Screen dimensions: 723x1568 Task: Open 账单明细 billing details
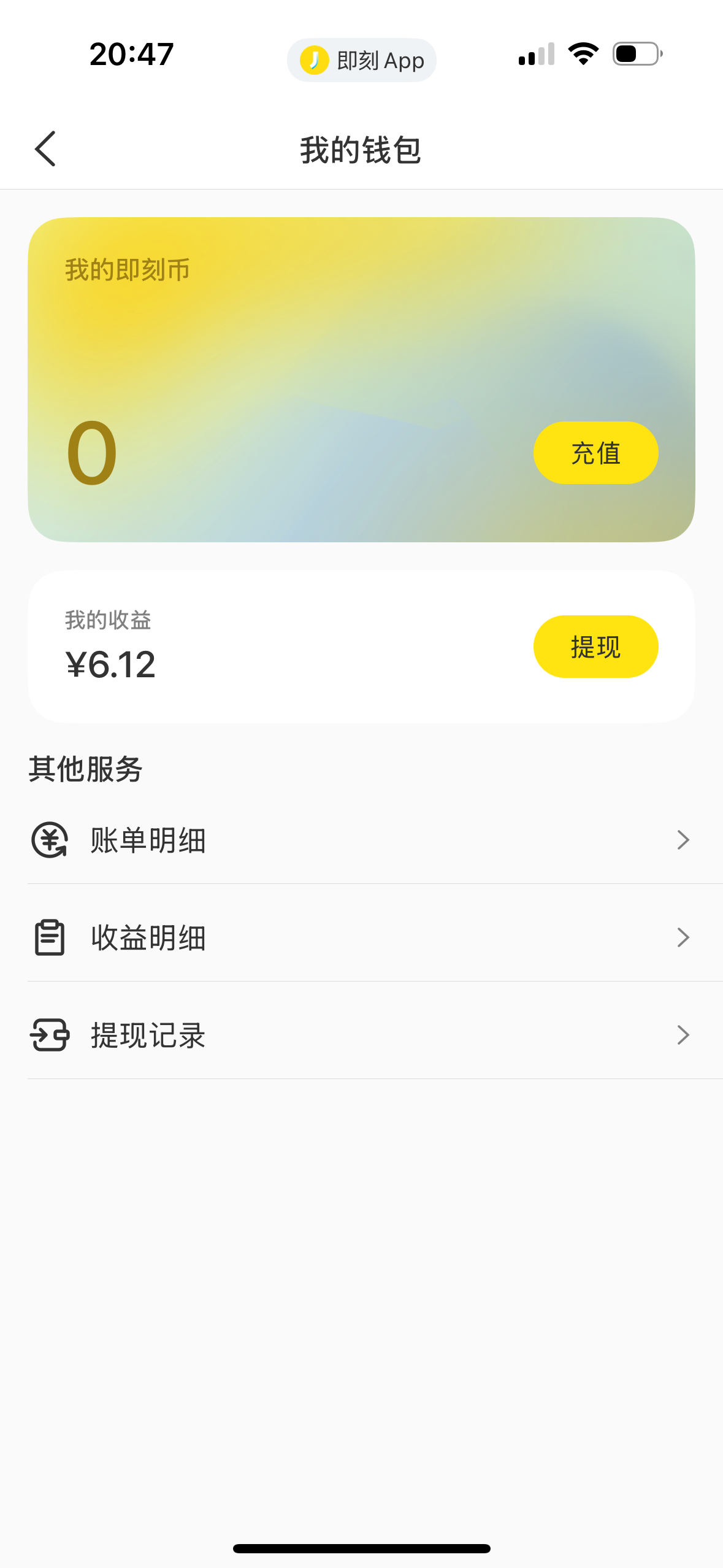click(361, 839)
